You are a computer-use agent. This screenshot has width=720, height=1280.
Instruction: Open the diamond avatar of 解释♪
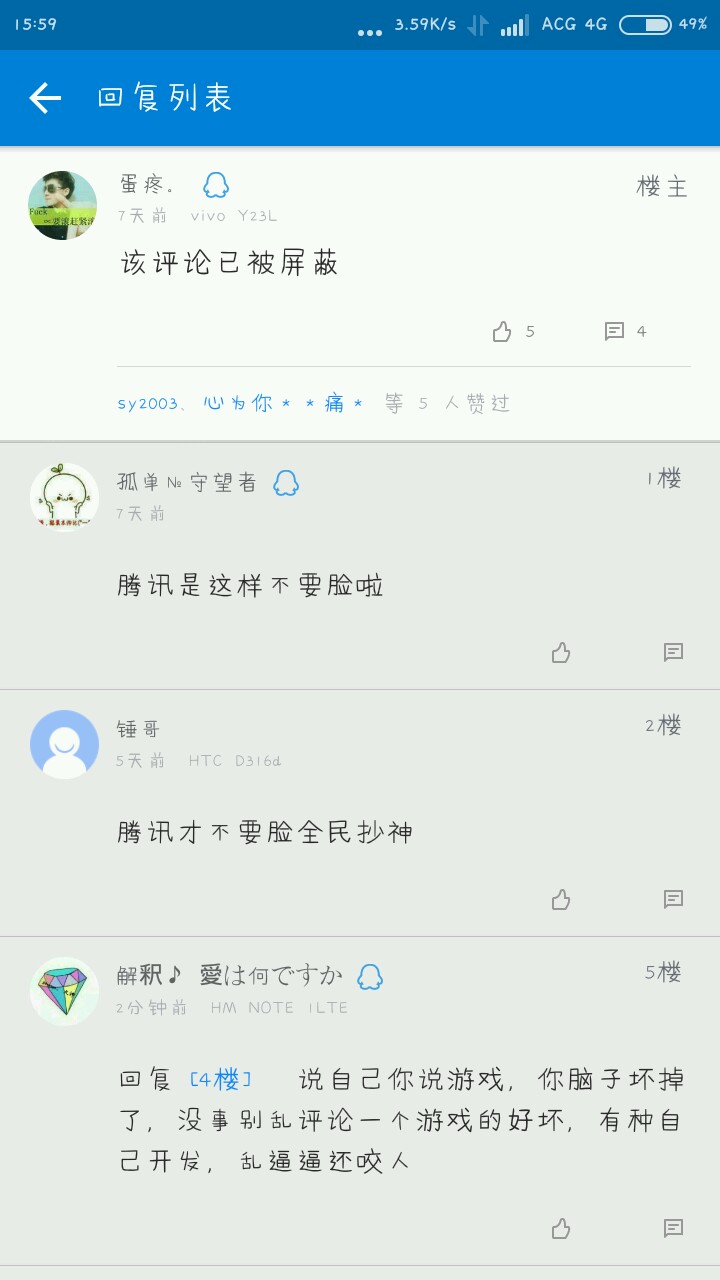pos(64,991)
